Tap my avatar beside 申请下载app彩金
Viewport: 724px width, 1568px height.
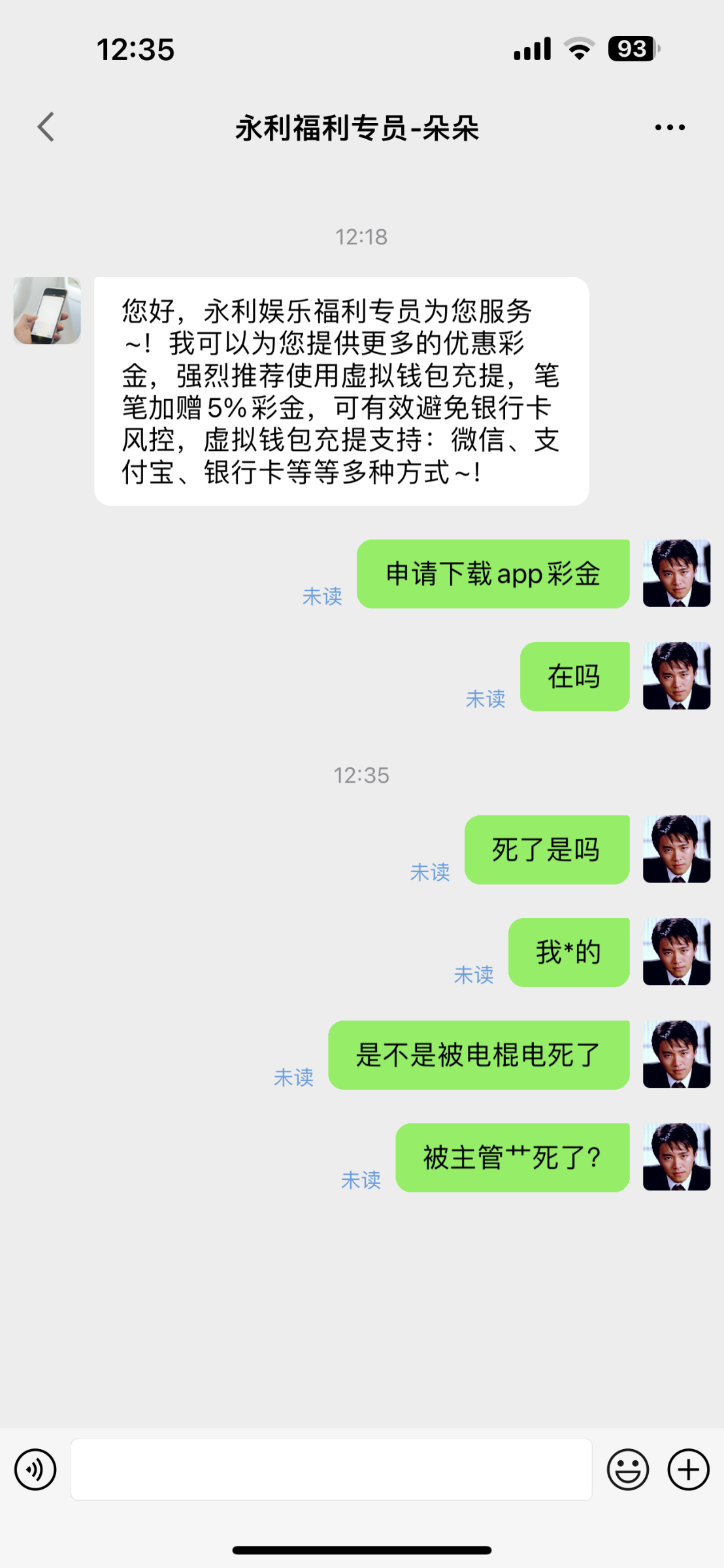(x=676, y=574)
